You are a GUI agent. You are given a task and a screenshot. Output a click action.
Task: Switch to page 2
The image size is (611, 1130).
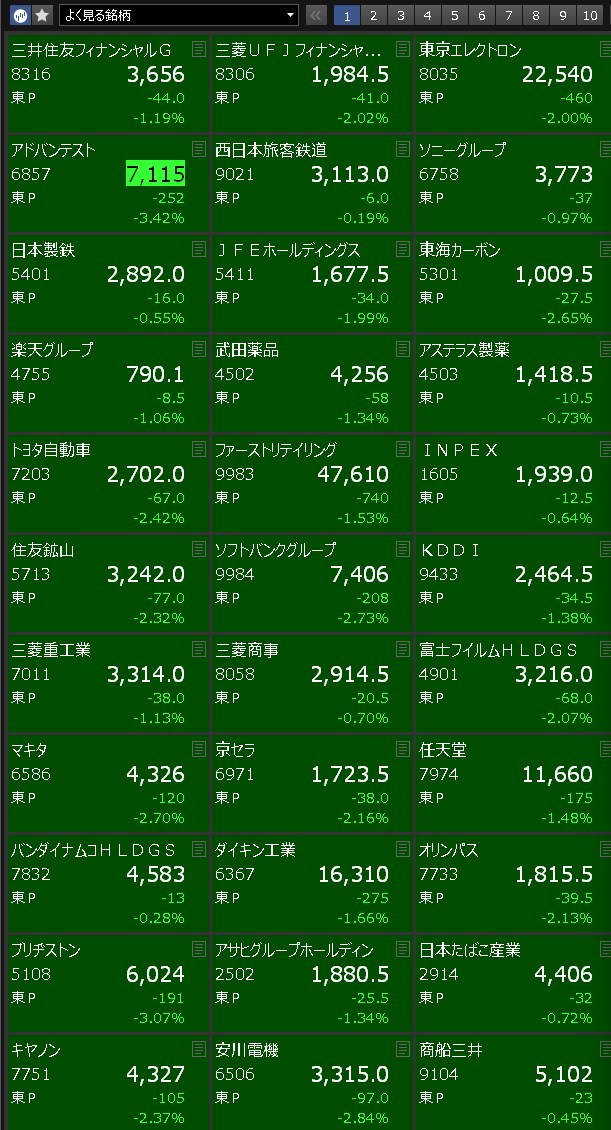click(x=373, y=15)
